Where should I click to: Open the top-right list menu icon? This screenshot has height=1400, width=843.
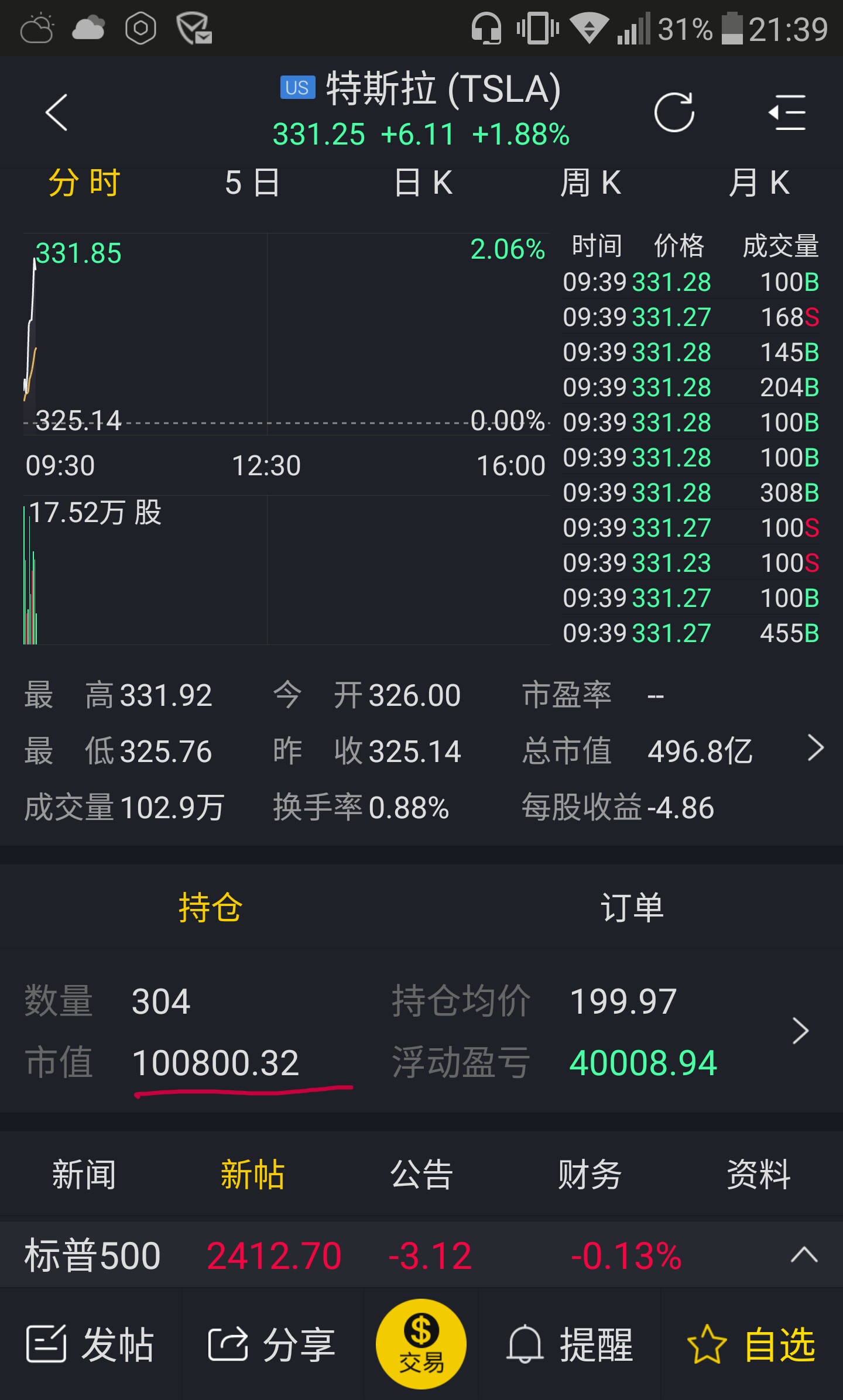(787, 112)
